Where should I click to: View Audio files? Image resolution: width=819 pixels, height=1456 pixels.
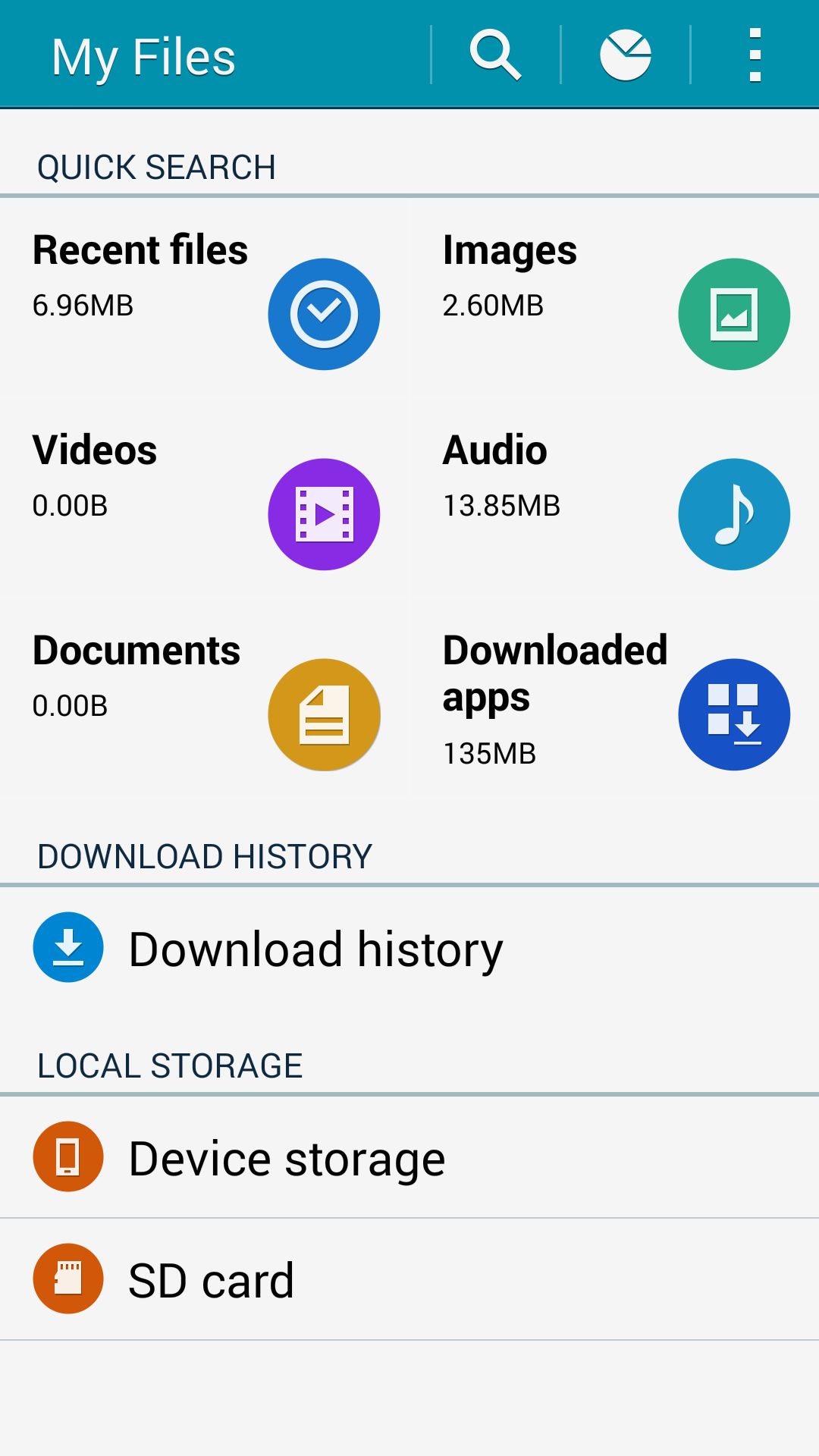point(615,499)
